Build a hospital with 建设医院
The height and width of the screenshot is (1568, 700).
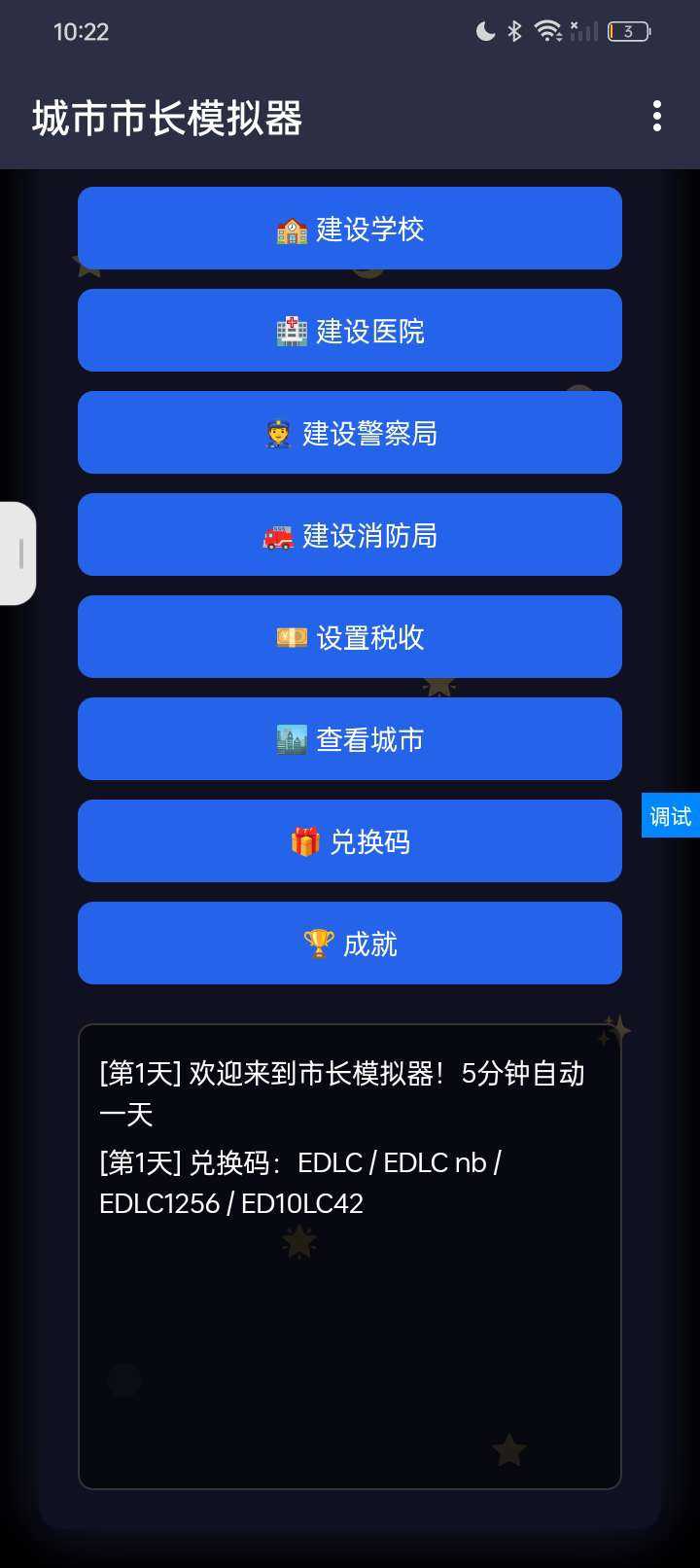(x=350, y=331)
